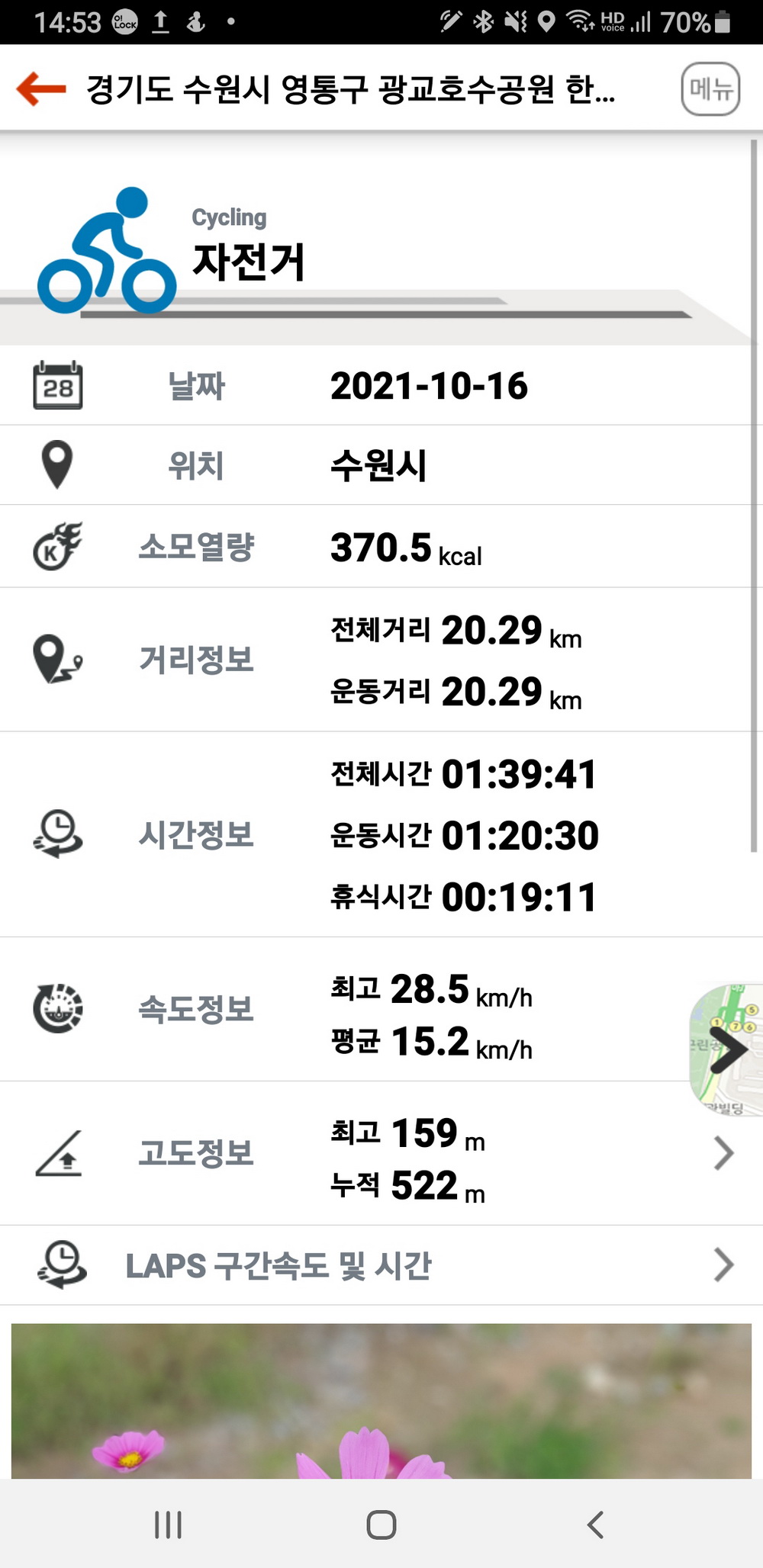Viewport: 763px width, 1568px height.
Task: Open the recent apps view
Action: tap(168, 1525)
